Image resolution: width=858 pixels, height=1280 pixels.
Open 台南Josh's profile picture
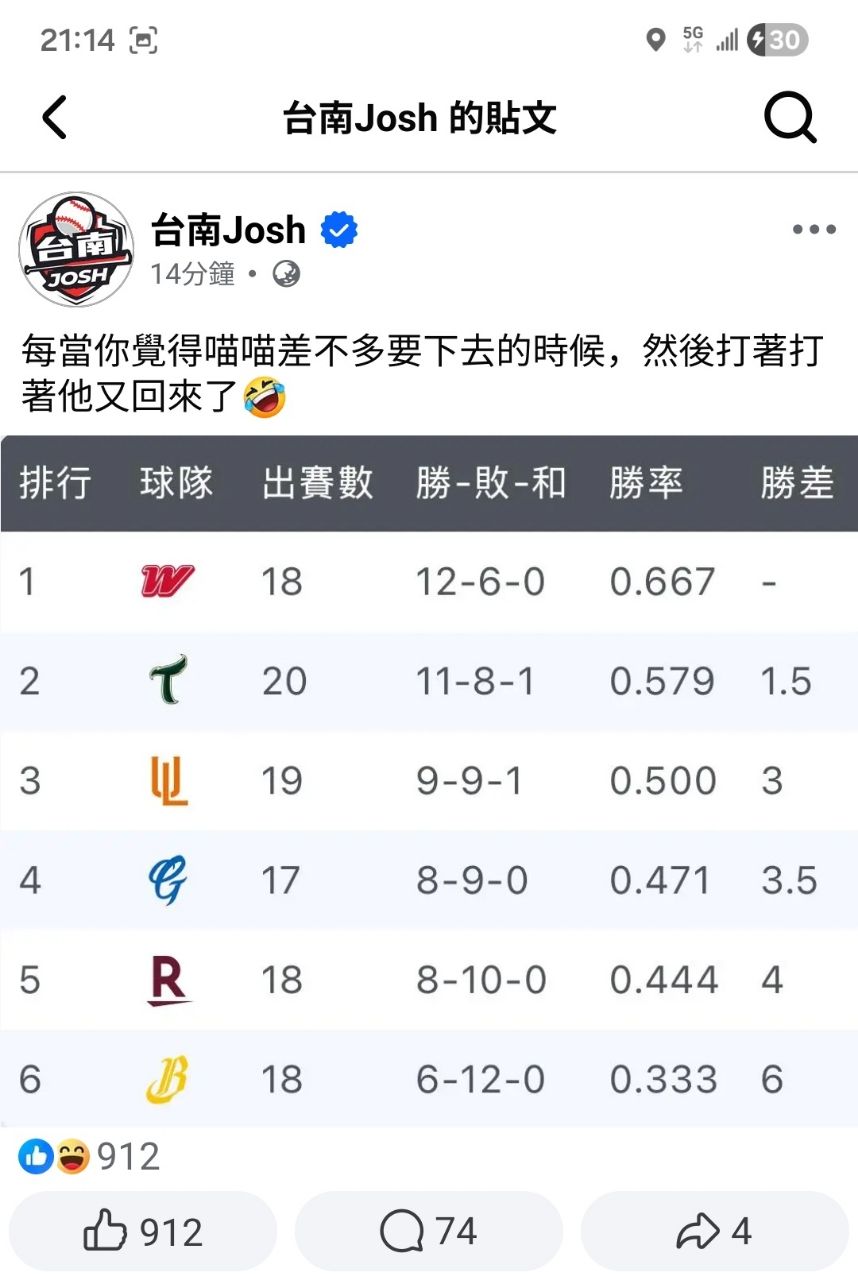click(76, 249)
